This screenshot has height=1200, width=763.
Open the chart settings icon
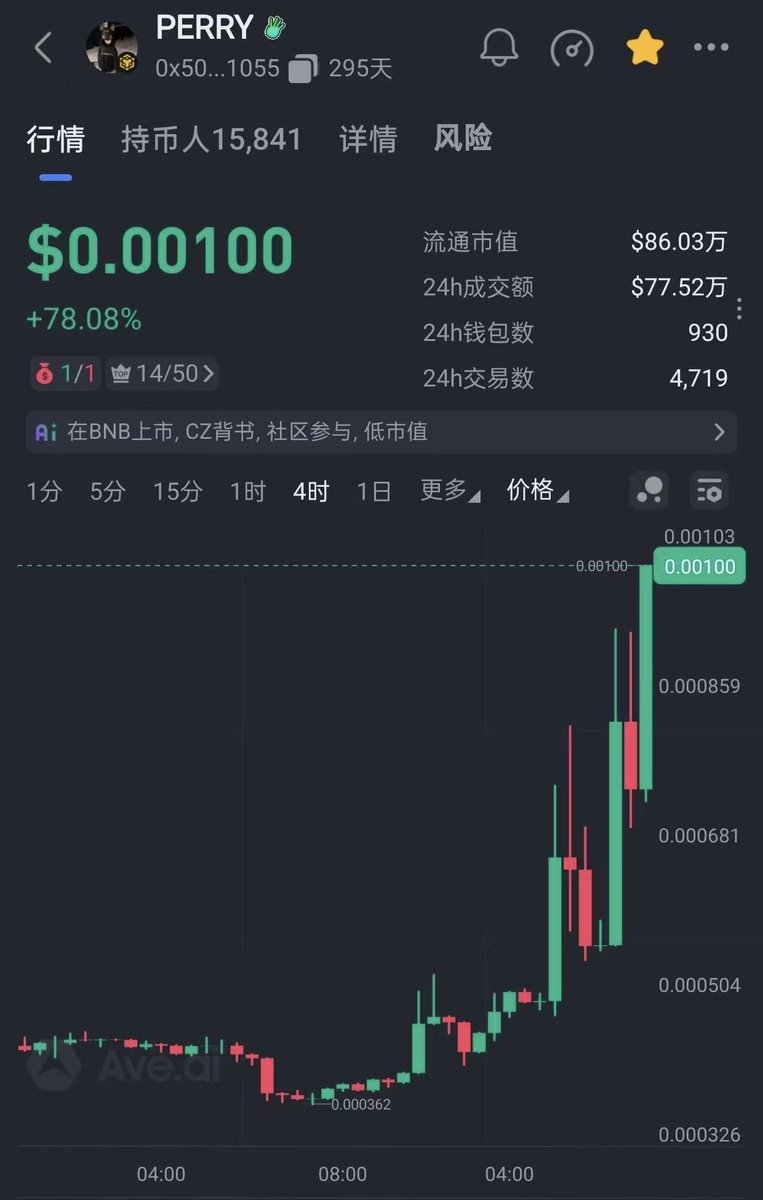pos(709,490)
